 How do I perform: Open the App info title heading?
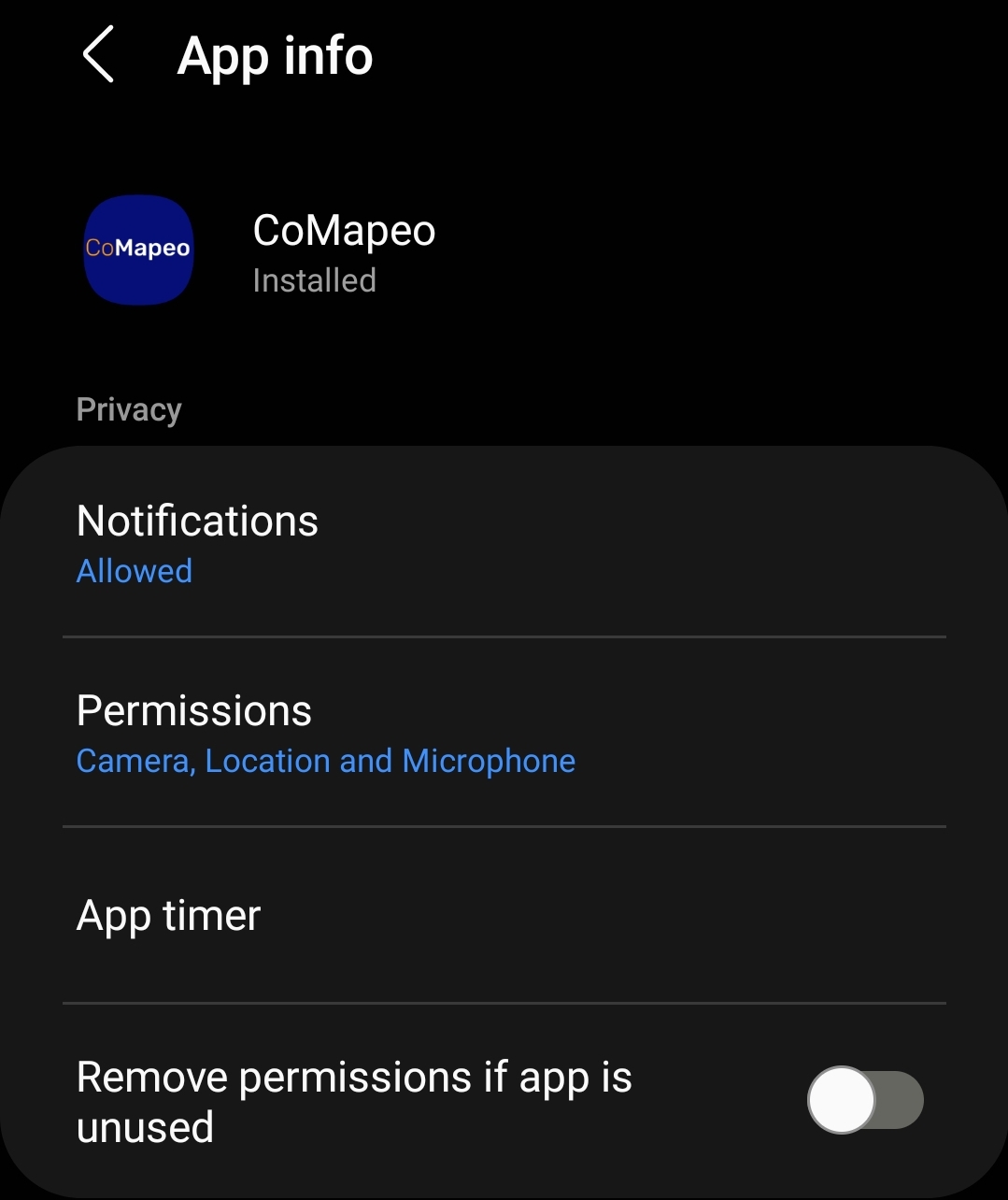[x=275, y=56]
